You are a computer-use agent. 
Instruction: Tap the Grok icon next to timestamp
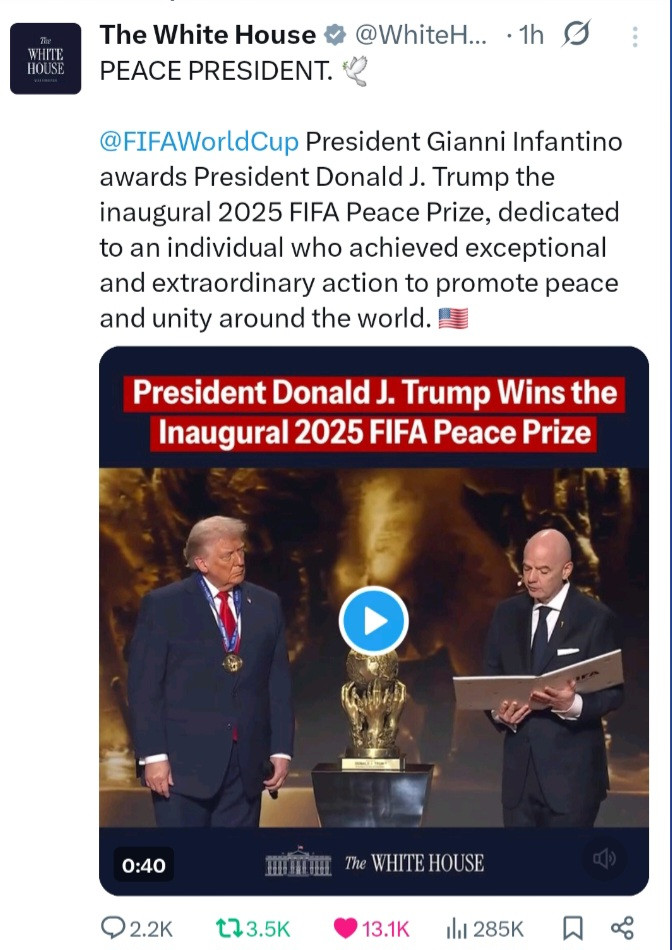[x=576, y=36]
